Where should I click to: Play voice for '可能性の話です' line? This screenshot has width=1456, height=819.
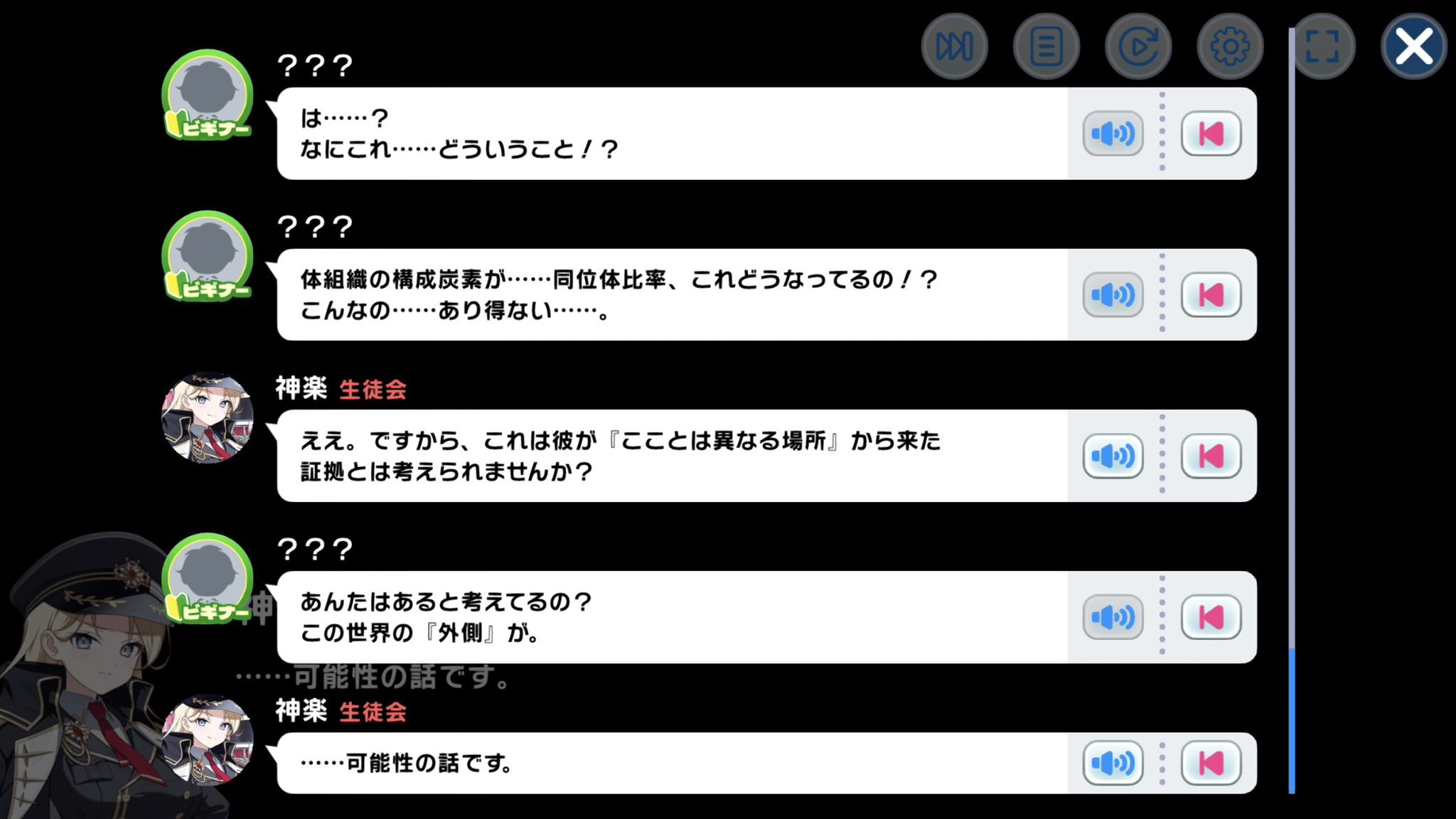click(x=1113, y=764)
